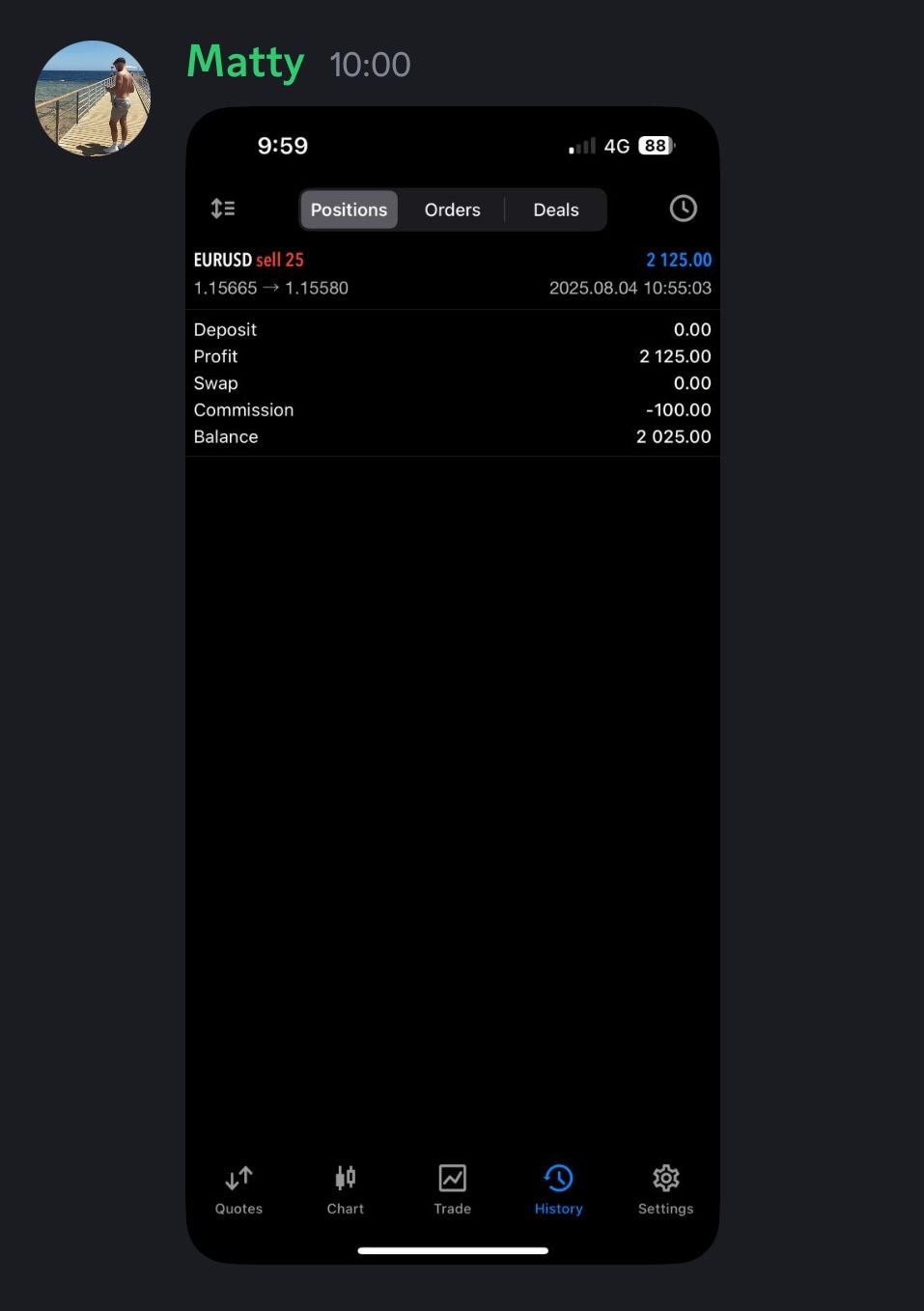Select the EURUSD sell 25 trade entry
Viewport: 924px width, 1311px height.
pyautogui.click(x=249, y=260)
